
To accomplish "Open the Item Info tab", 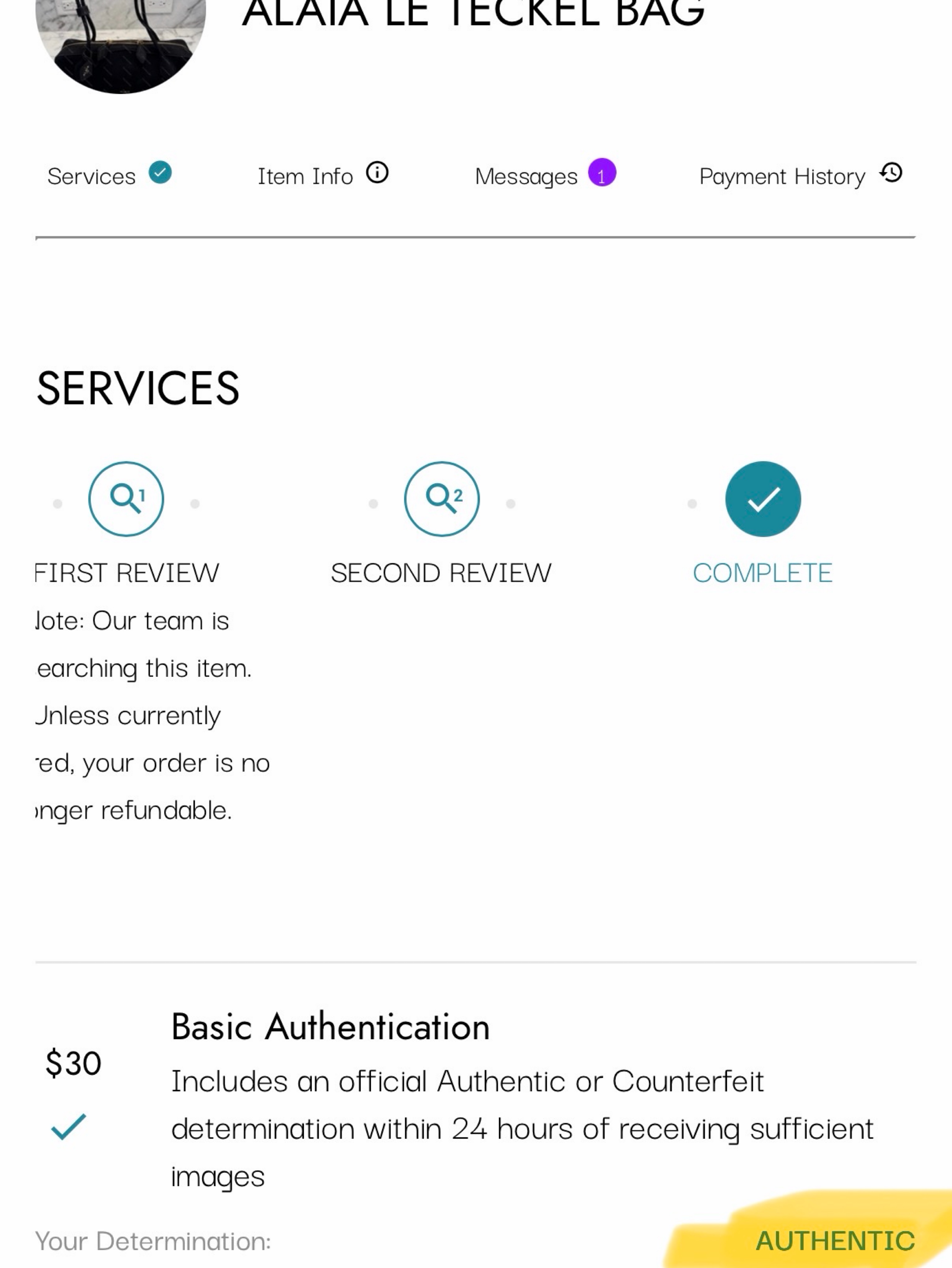I will [323, 175].
